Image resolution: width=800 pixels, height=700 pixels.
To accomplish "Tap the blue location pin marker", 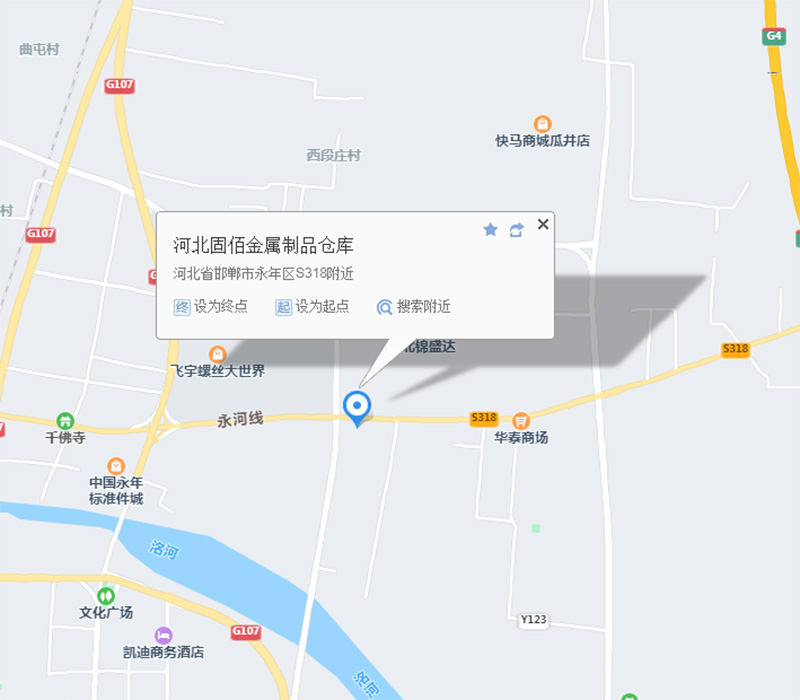I will click(356, 407).
